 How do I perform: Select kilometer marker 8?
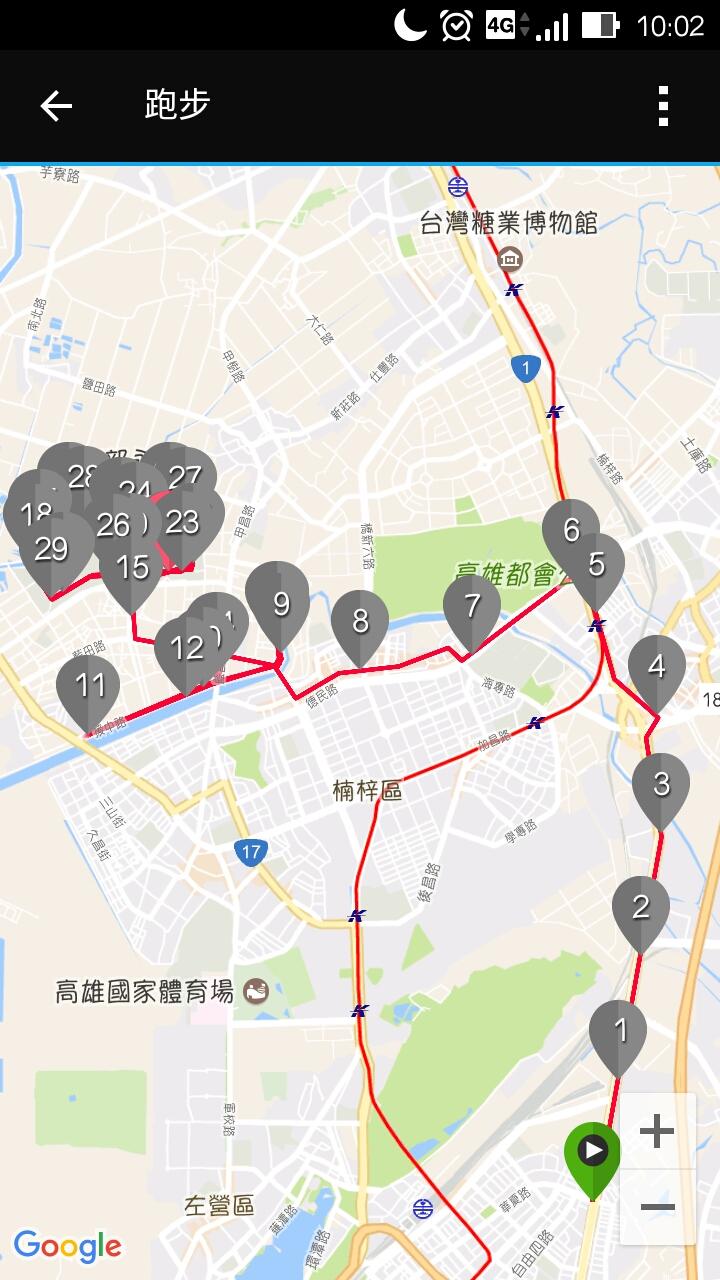[360, 622]
